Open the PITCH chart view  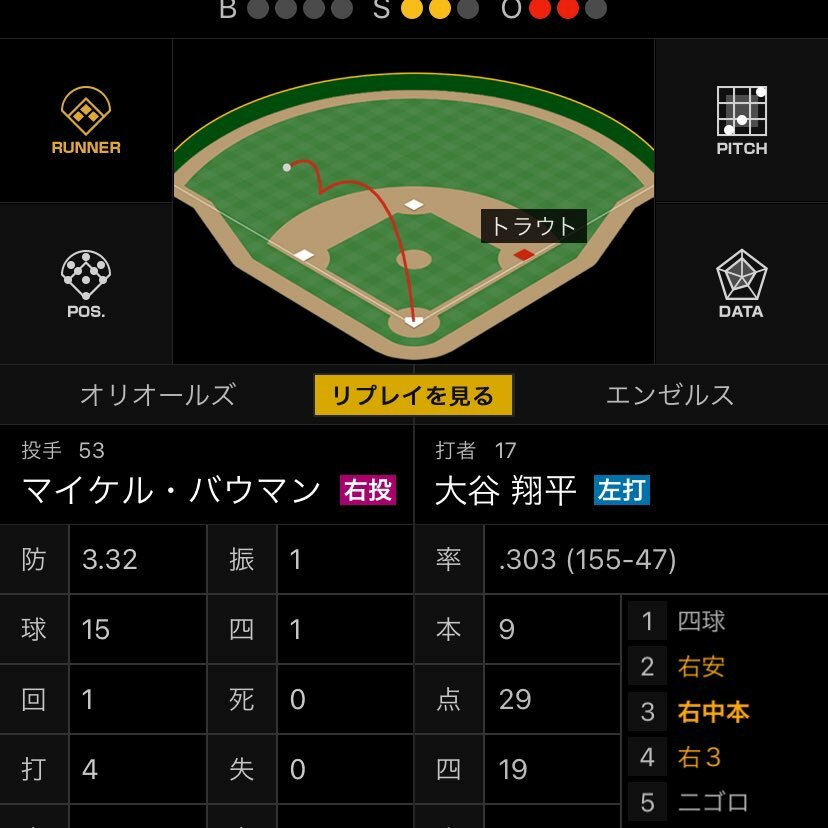(x=741, y=121)
